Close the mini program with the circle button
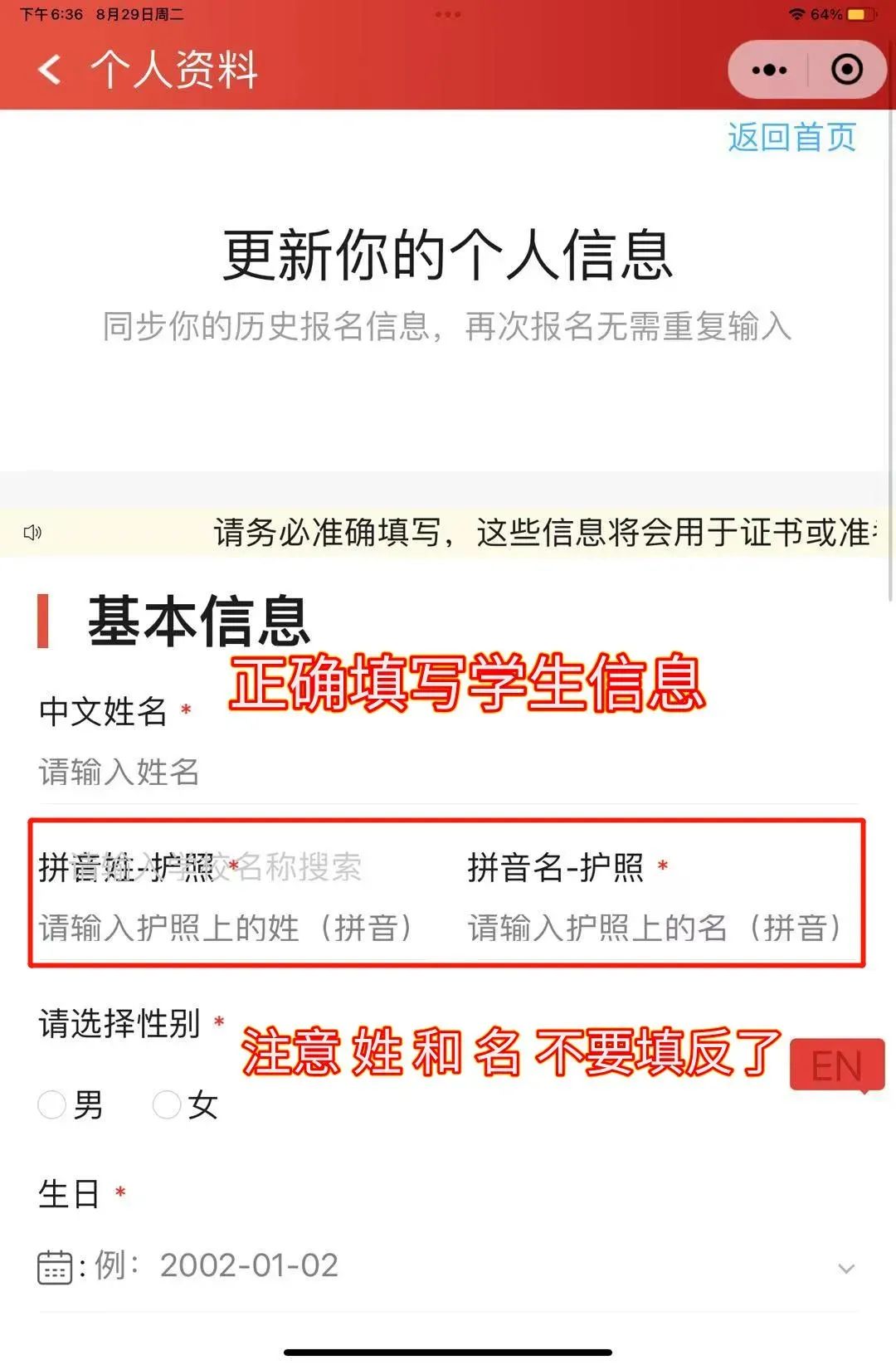The height and width of the screenshot is (1365, 896). pos(846,70)
